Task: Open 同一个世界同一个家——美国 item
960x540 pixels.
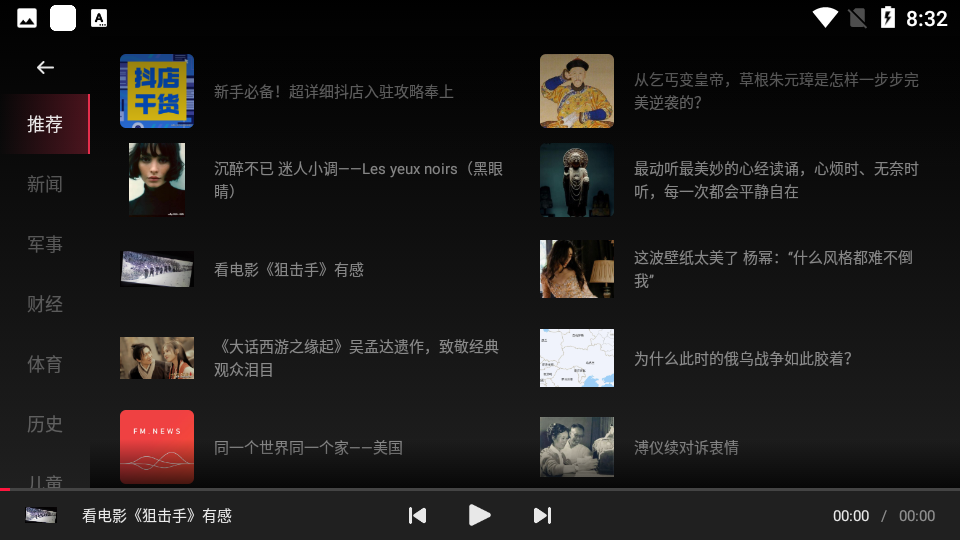Action: point(308,447)
